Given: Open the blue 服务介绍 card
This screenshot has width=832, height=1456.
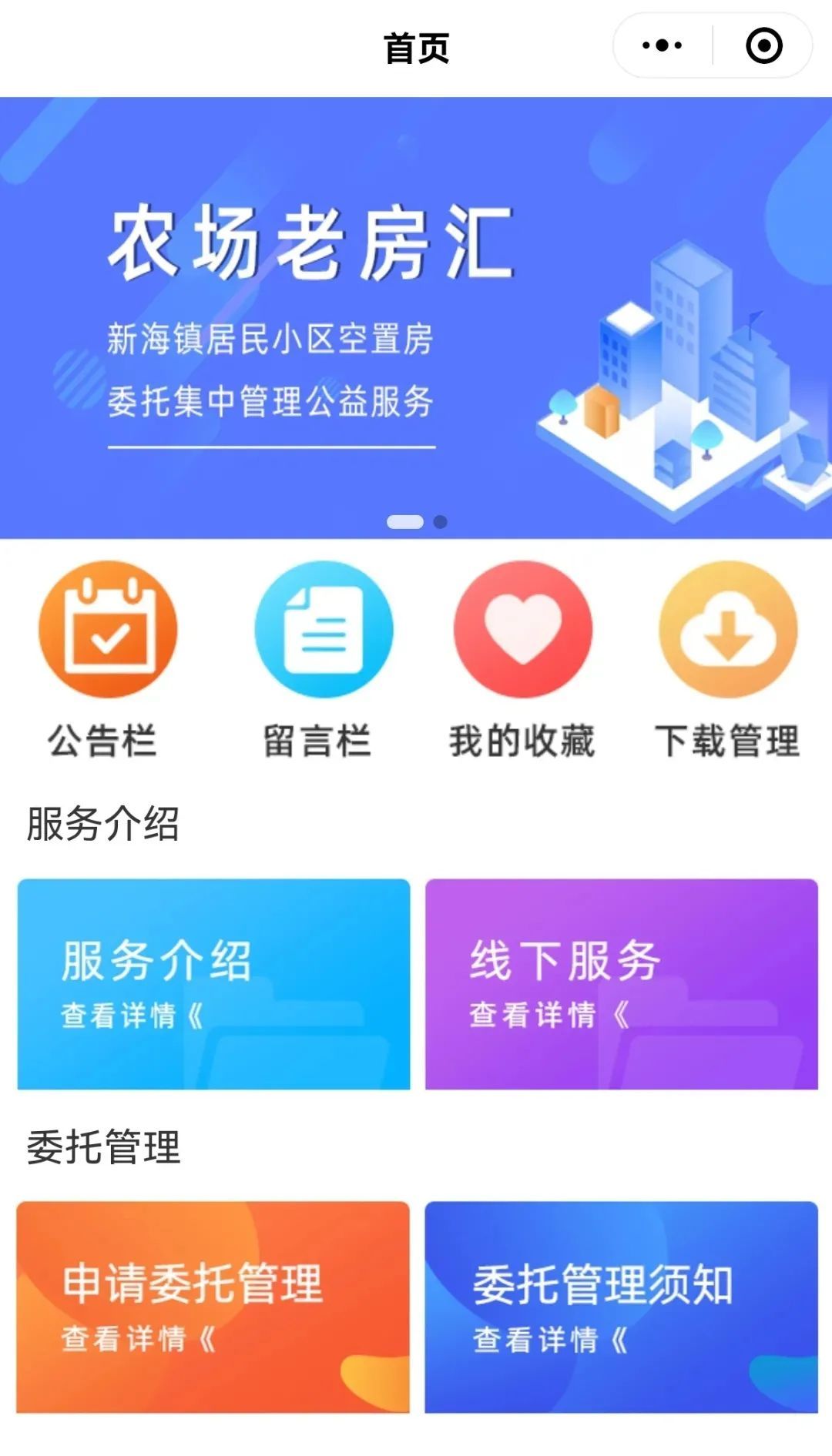Looking at the screenshot, I should pyautogui.click(x=213, y=984).
